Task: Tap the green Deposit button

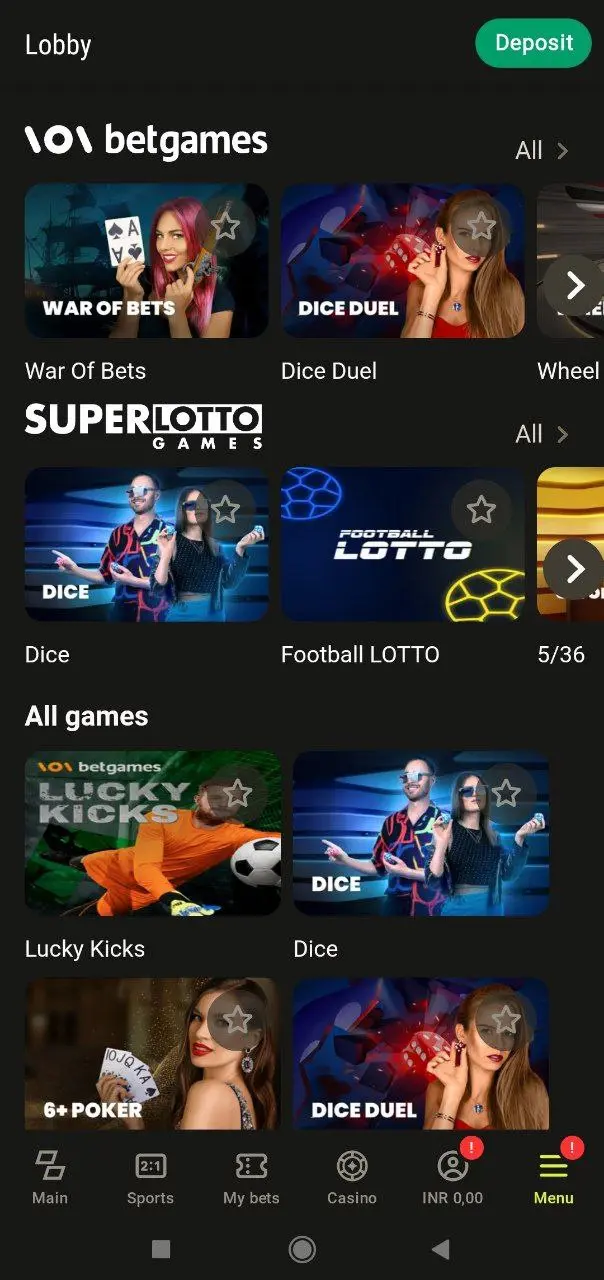Action: (533, 43)
